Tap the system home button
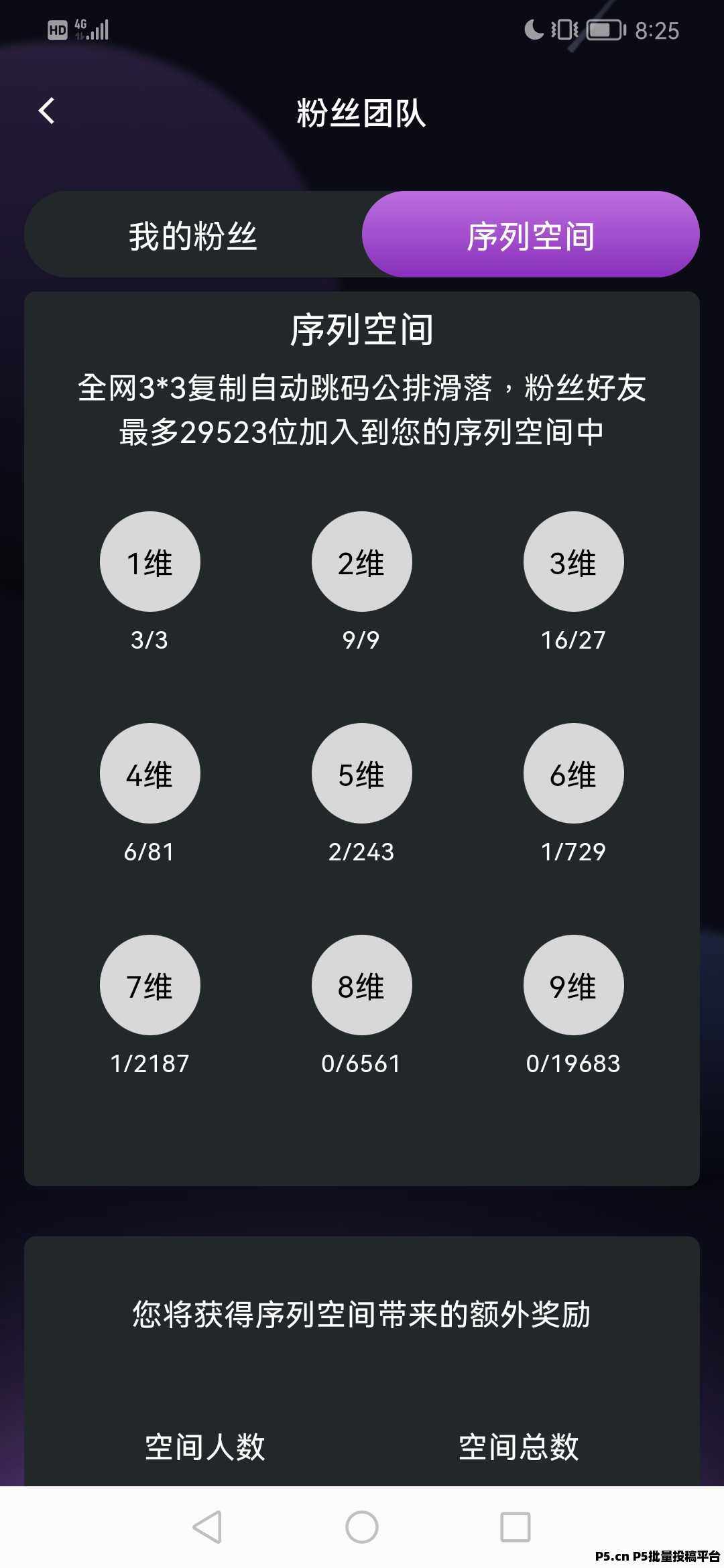Image resolution: width=724 pixels, height=1568 pixels. [362, 1527]
